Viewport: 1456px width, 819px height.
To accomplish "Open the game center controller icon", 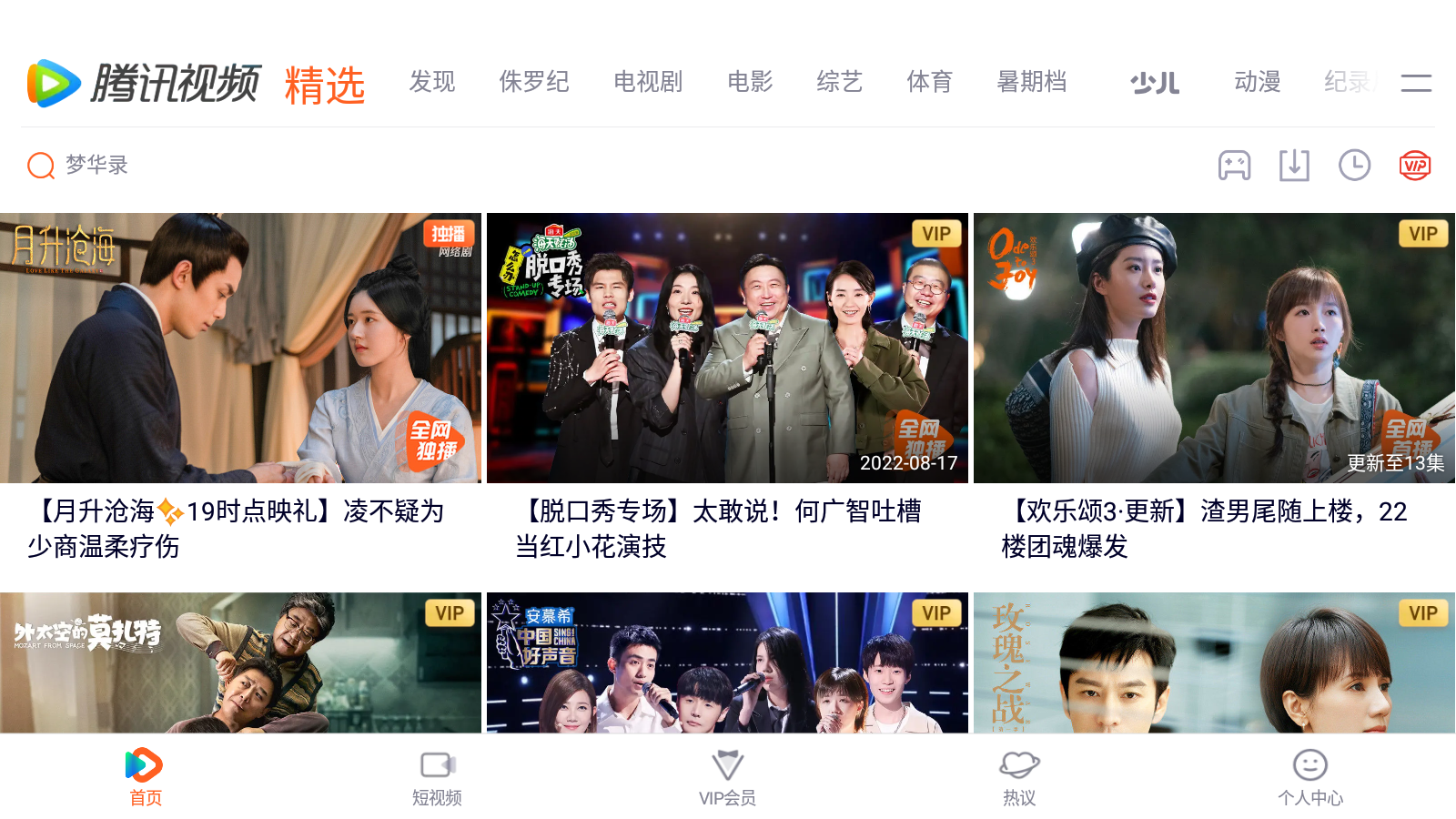I will point(1234,166).
